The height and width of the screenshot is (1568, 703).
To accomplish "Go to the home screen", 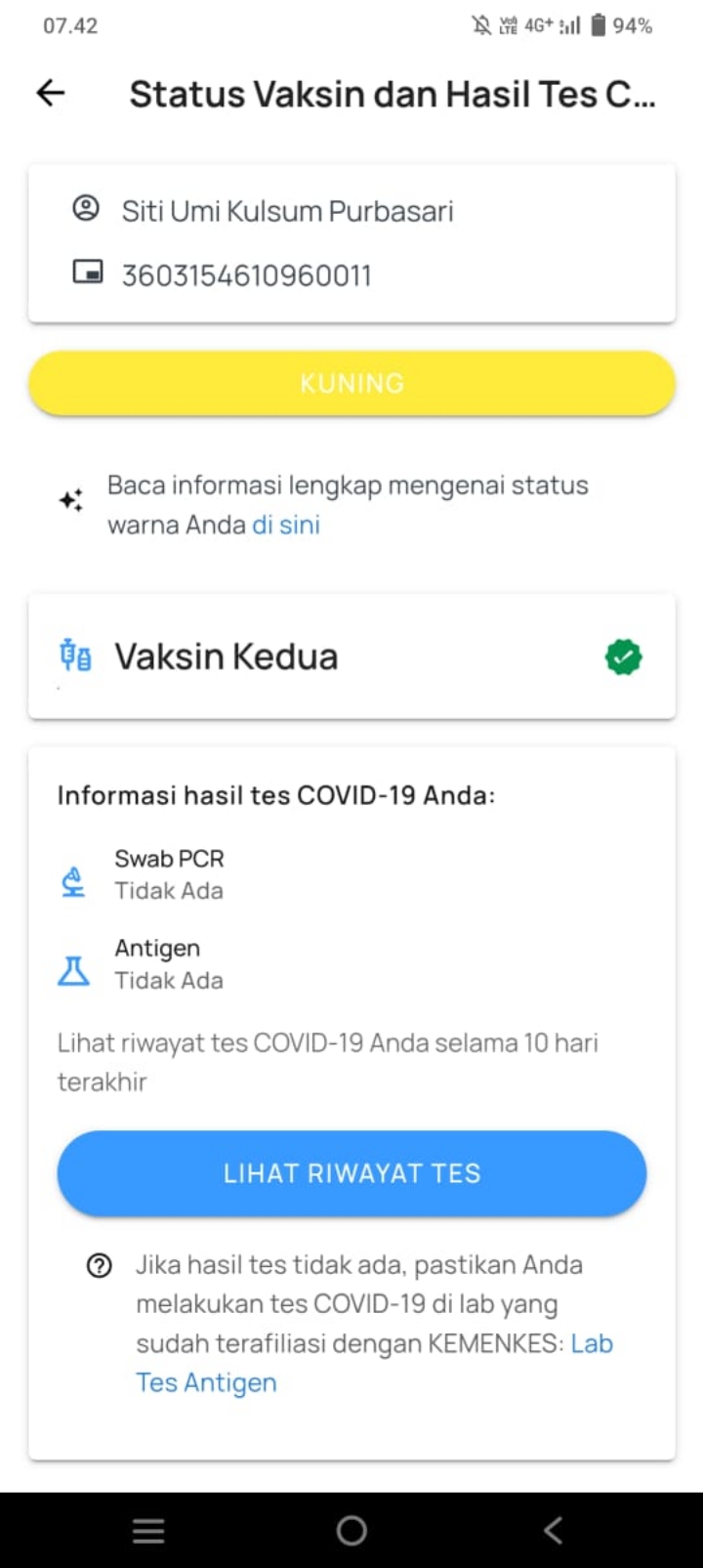I will click(x=351, y=1530).
